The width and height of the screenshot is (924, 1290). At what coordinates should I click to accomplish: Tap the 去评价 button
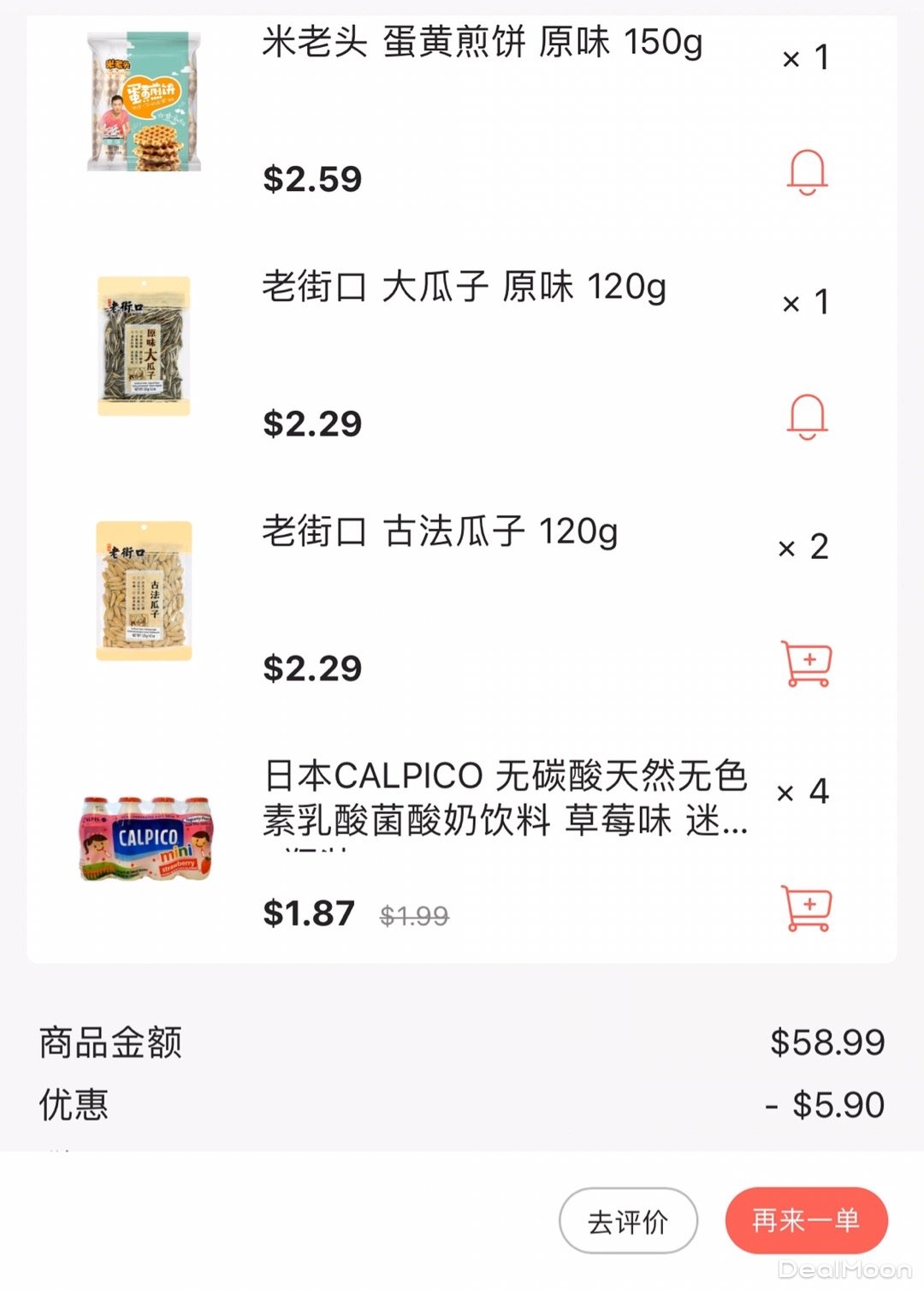pos(628,1221)
